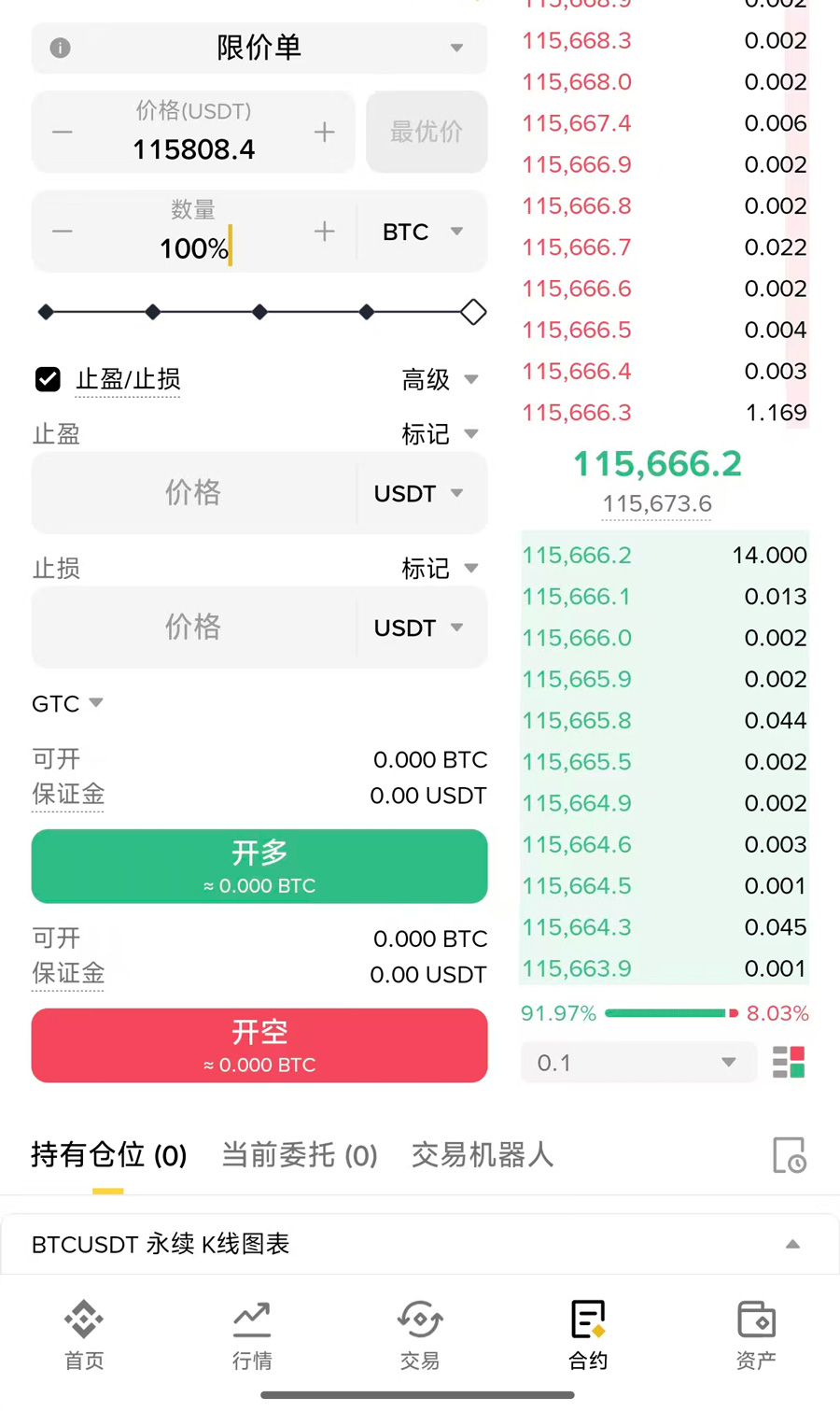Open the 0.1 depth precision dropdown
840x1411 pixels.
638,1062
